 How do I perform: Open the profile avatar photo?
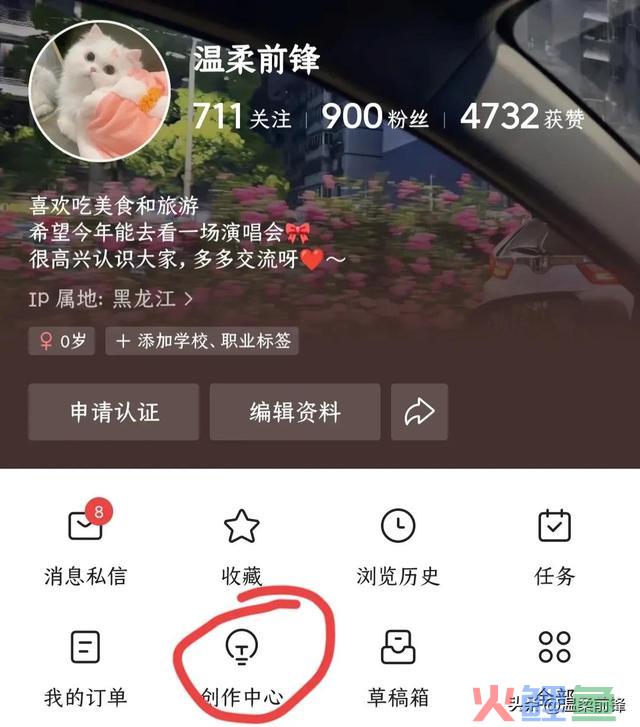(x=99, y=89)
